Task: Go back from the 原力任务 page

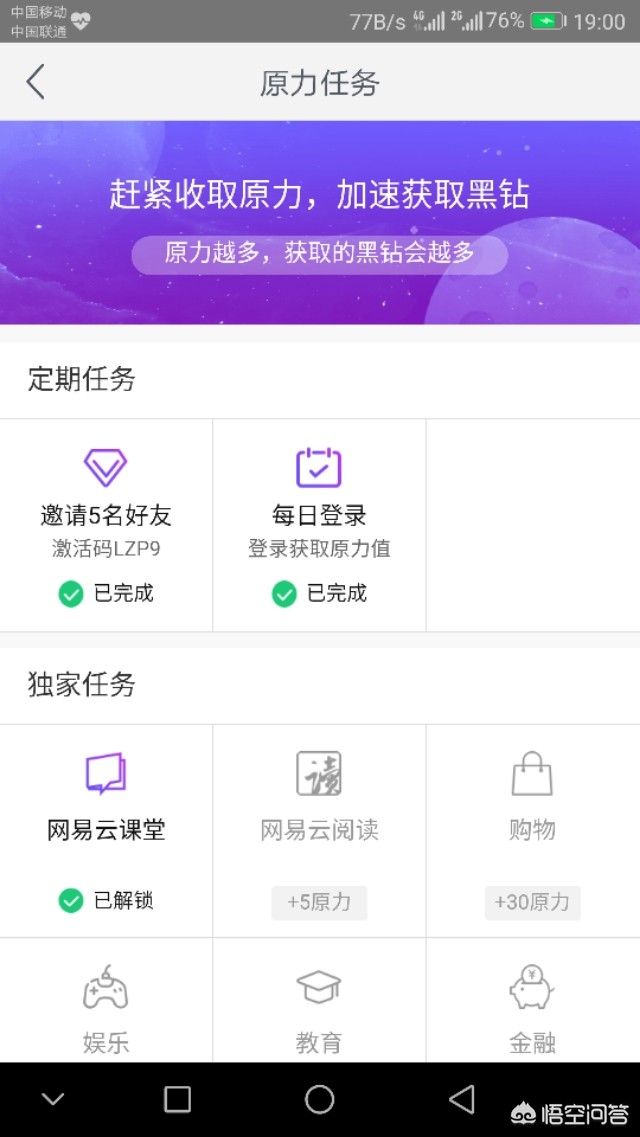Action: coord(36,82)
